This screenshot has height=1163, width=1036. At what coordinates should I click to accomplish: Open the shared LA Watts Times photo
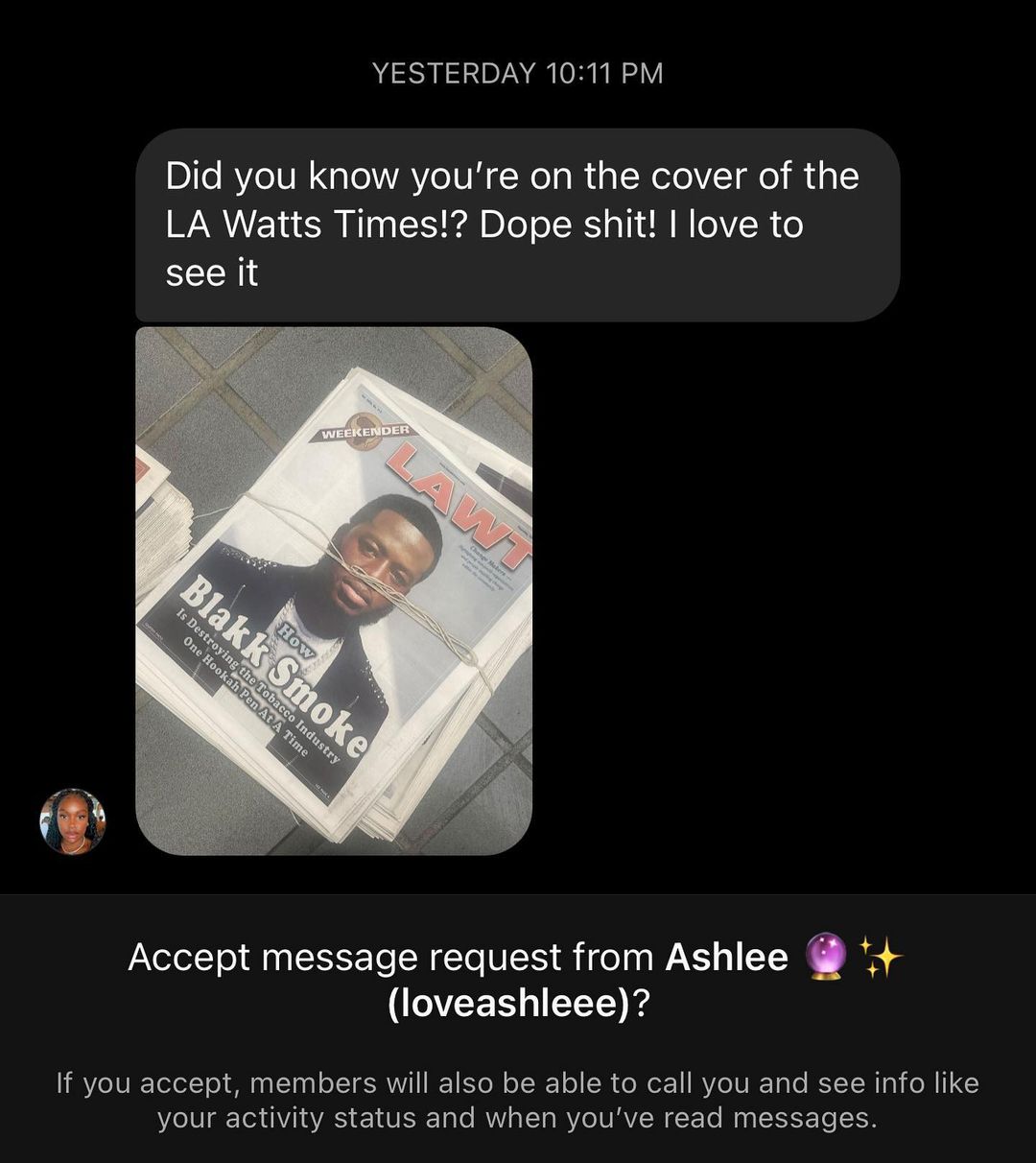coord(334,590)
